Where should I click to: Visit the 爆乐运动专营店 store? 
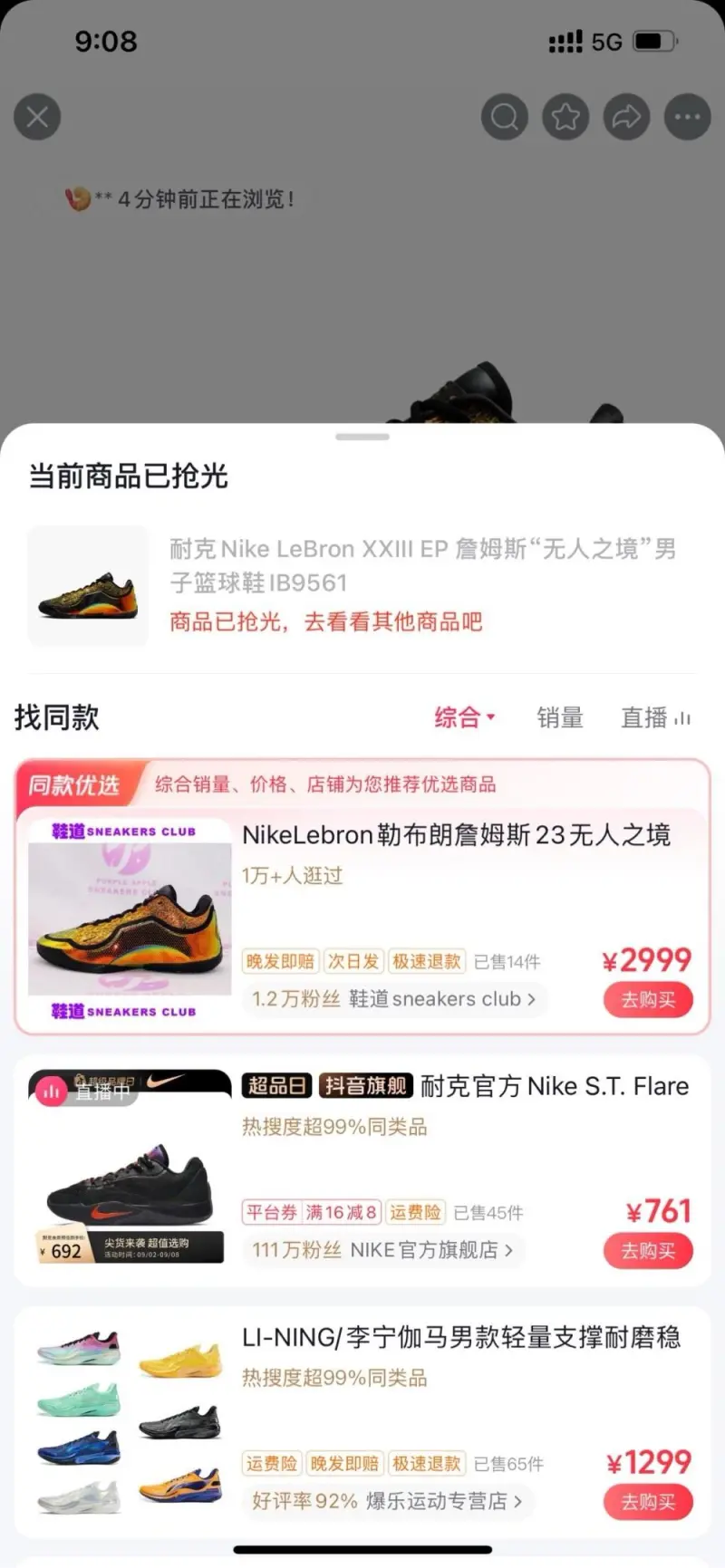tap(387, 1501)
